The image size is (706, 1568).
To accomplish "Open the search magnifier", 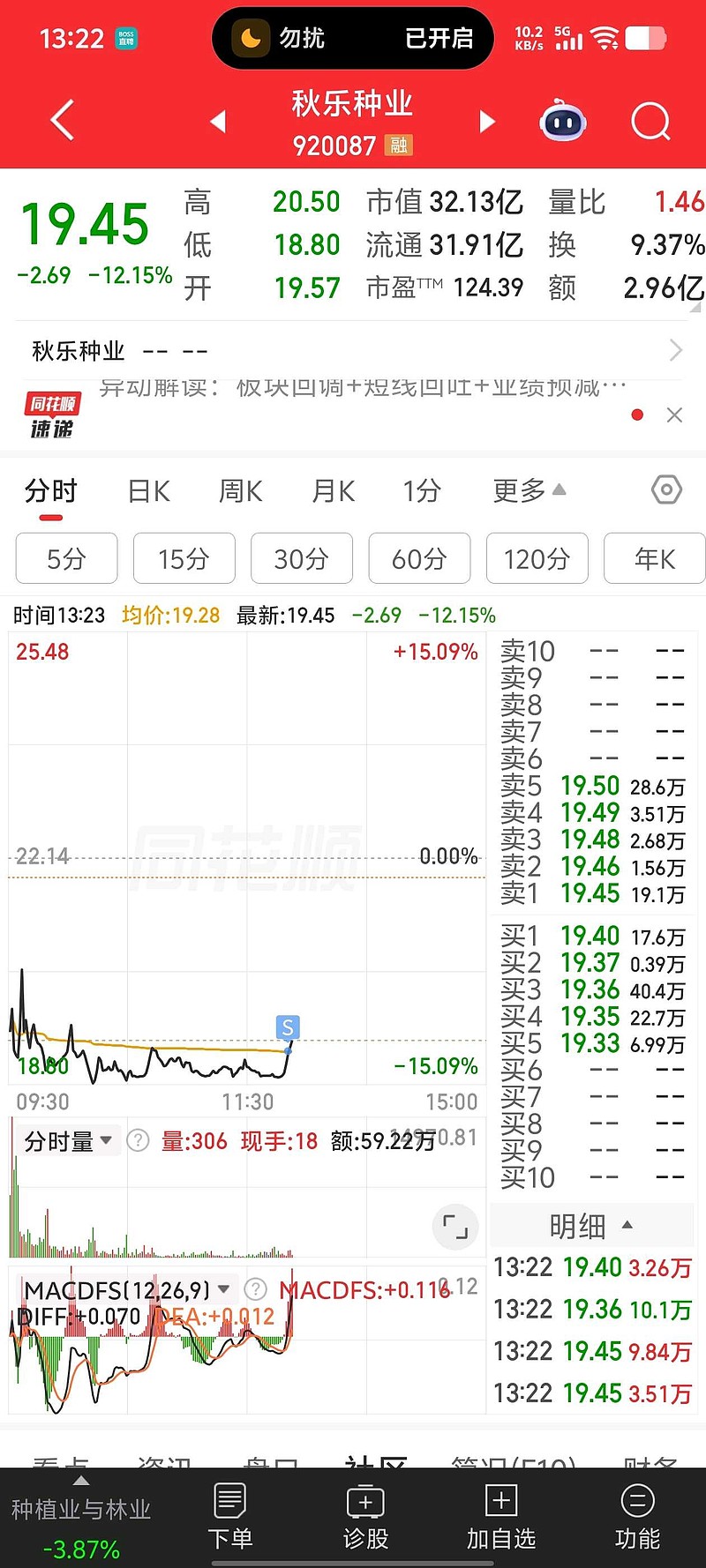I will [x=650, y=122].
